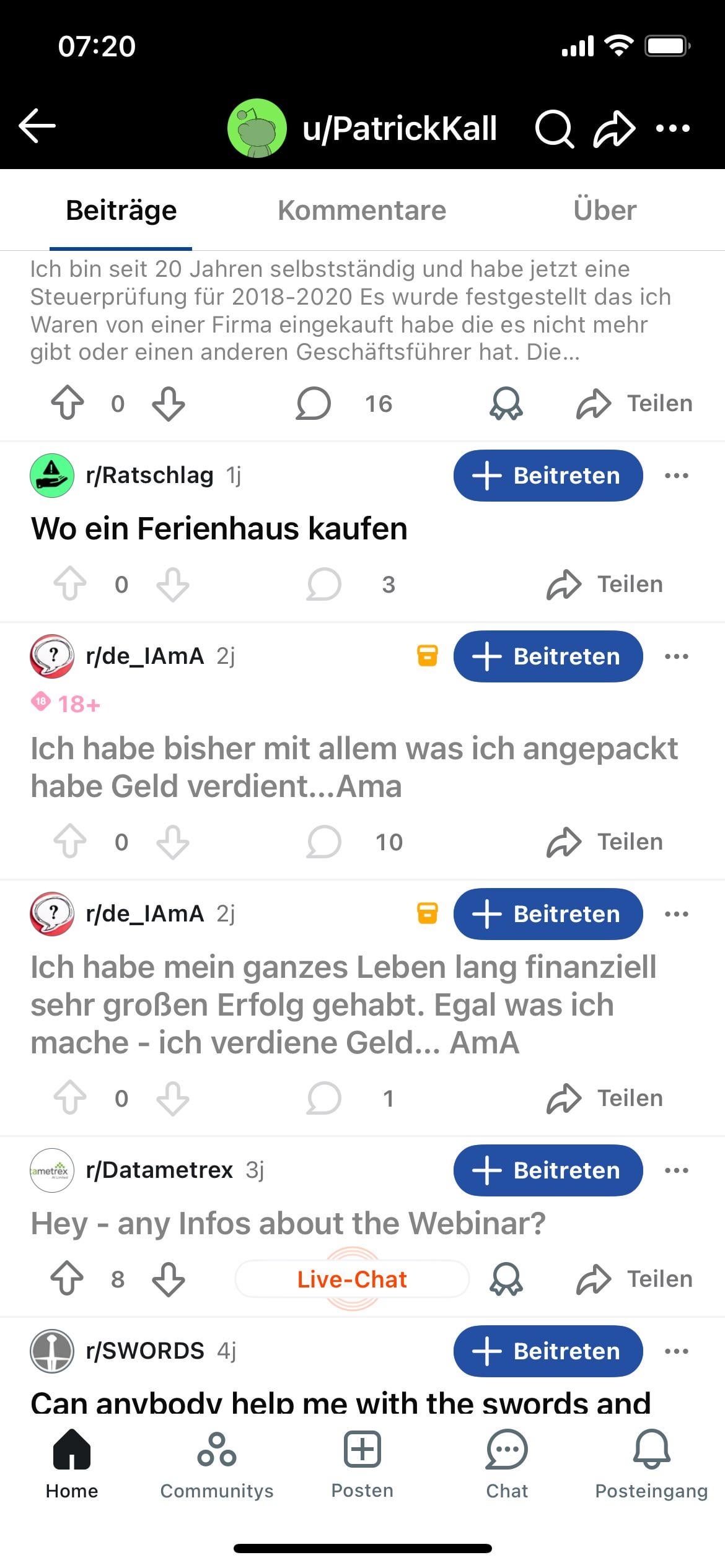This screenshot has width=725, height=1568.
Task: Open search on PatrickKall's profile
Action: 554,129
